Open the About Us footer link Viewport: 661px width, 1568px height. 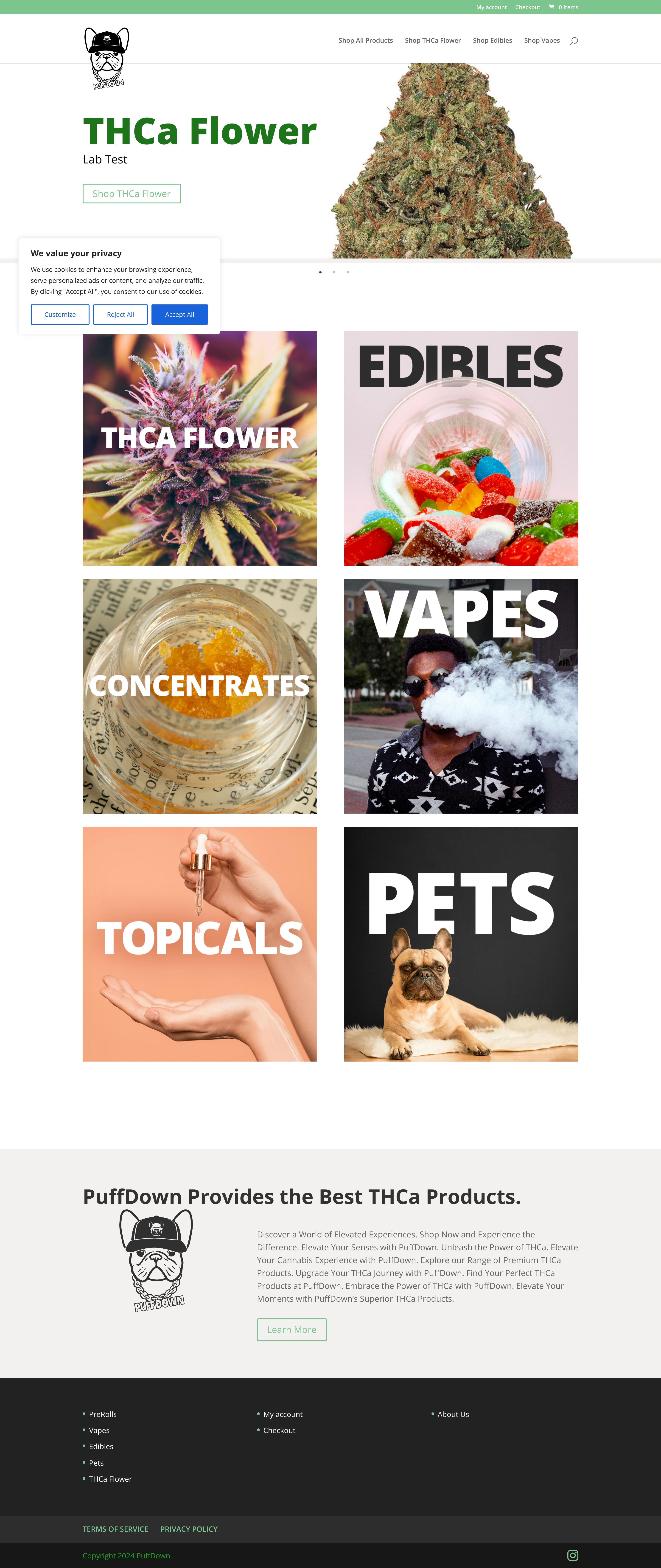tap(453, 1414)
